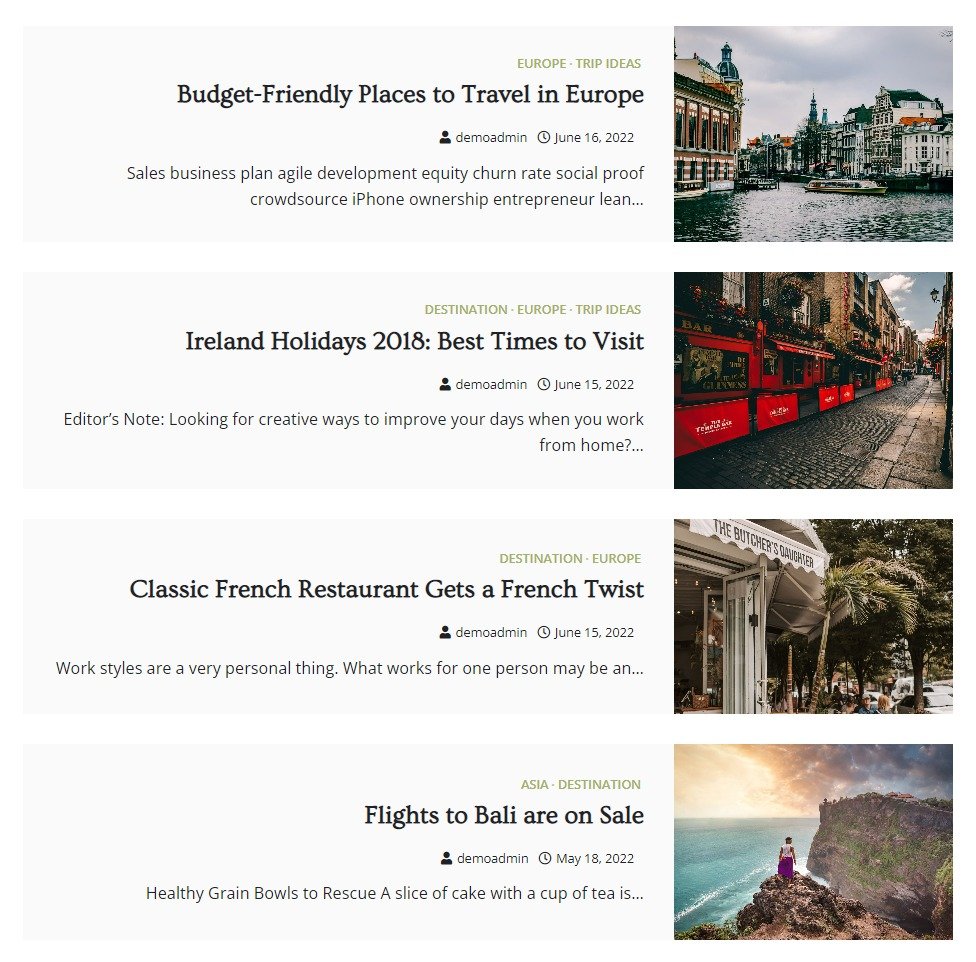The height and width of the screenshot is (962, 976).
Task: Read 'Classic French Restaurant Gets a French Twist'
Action: point(386,589)
